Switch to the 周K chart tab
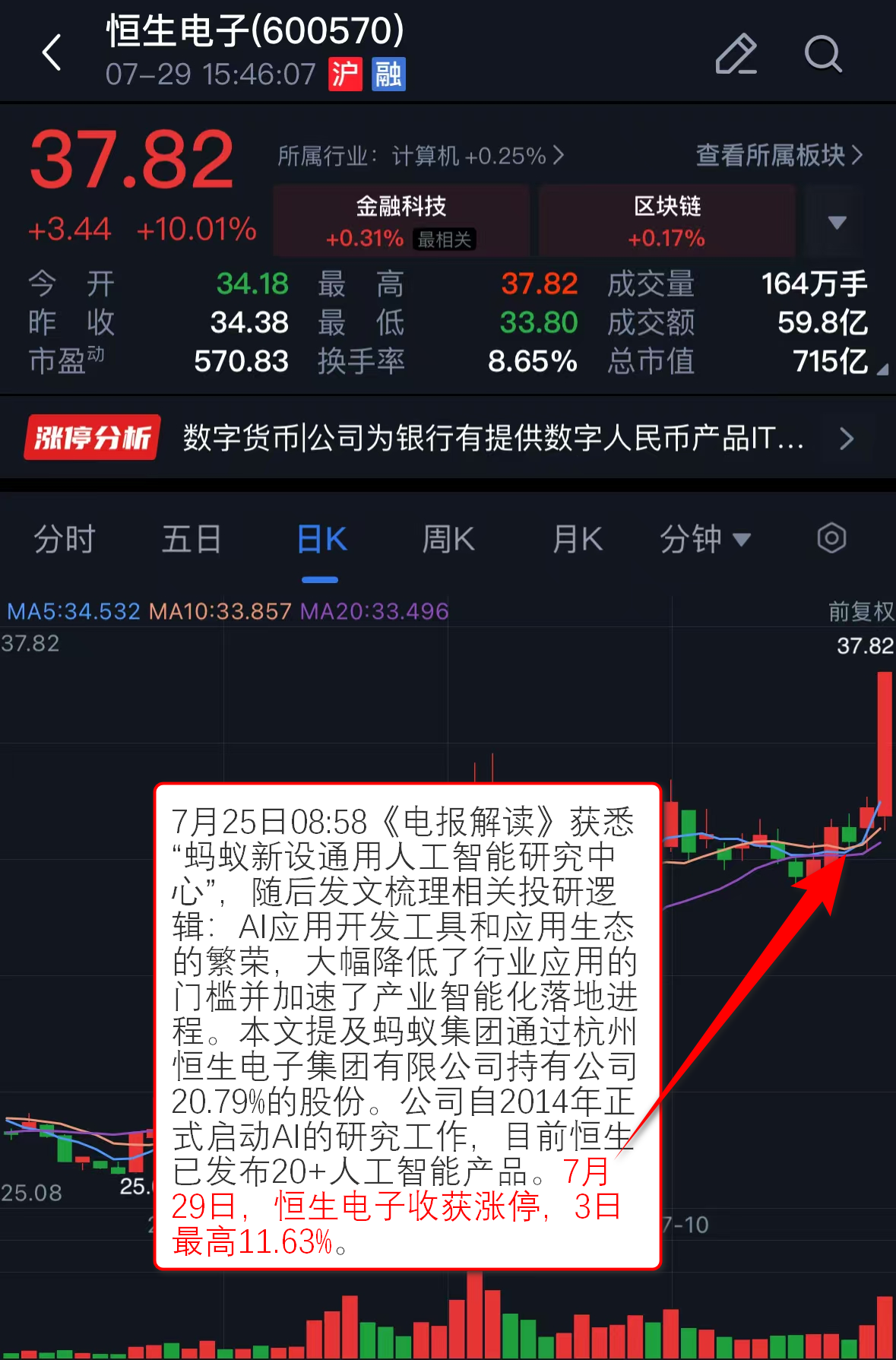 coord(448,539)
